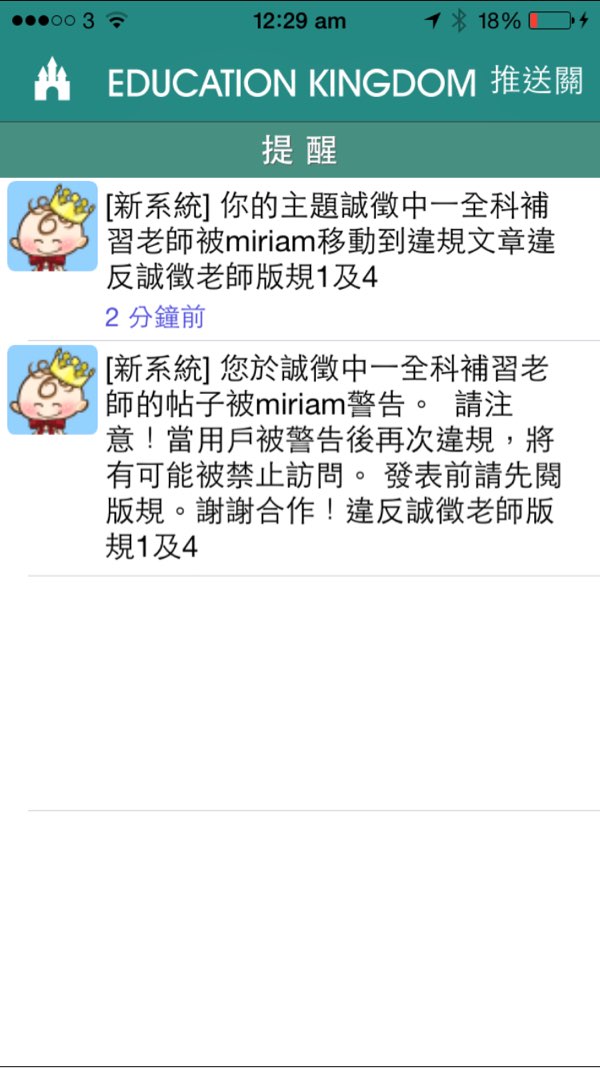Open the warning notification from miriam

[x=330, y=458]
